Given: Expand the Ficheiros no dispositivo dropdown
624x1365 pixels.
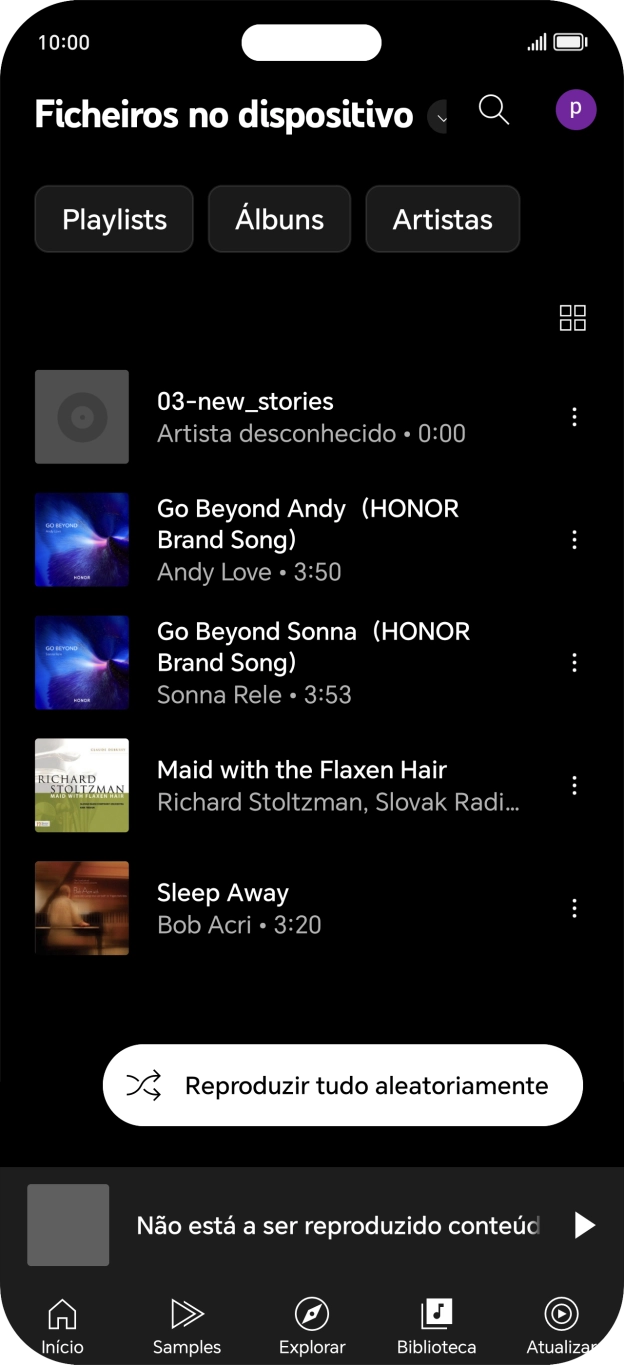Looking at the screenshot, I should coord(438,117).
